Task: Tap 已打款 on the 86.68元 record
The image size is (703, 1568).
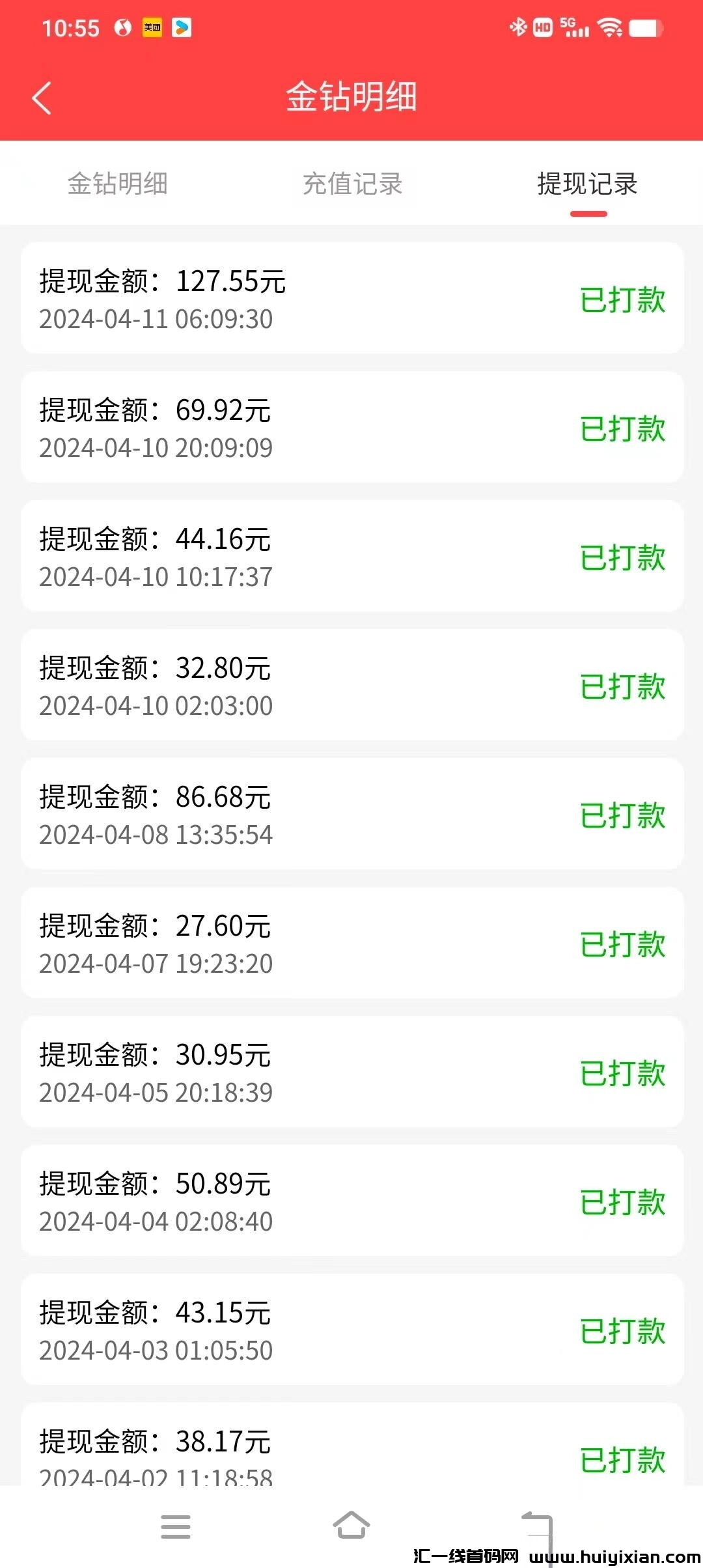Action: 623,817
